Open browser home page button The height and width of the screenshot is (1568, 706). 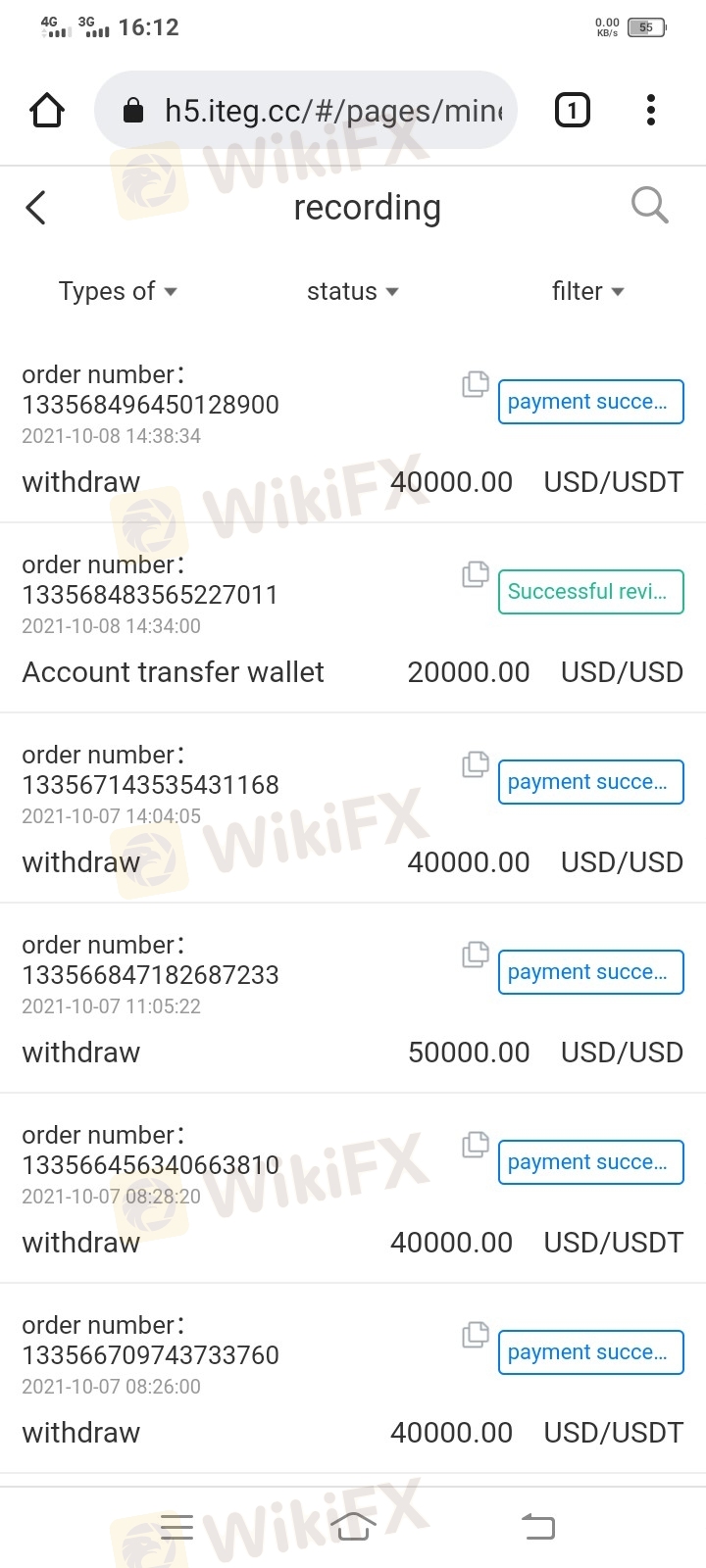pyautogui.click(x=47, y=110)
